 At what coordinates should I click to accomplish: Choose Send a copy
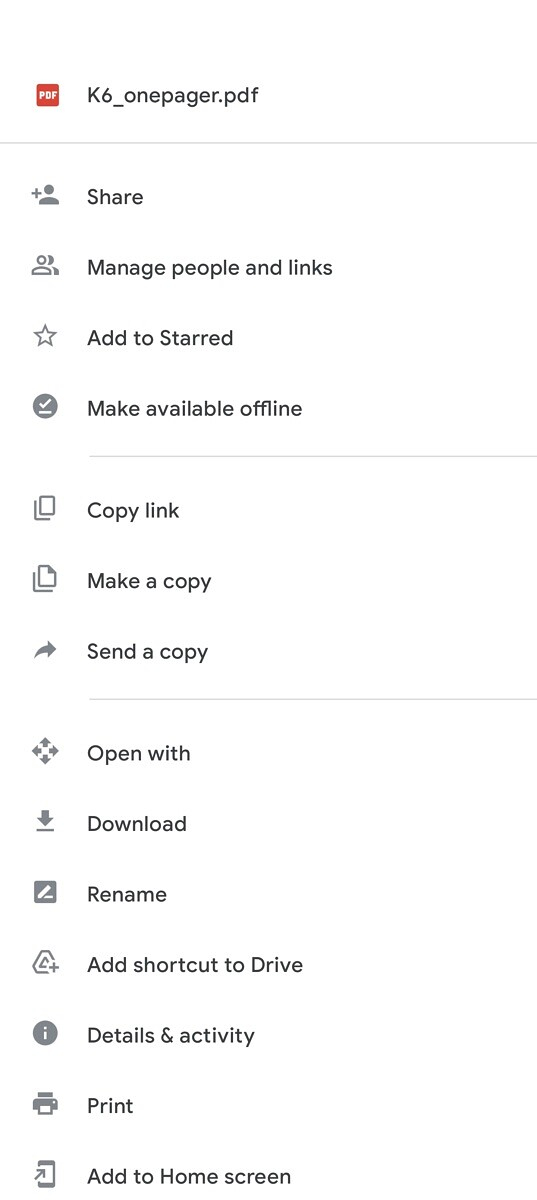268,652
